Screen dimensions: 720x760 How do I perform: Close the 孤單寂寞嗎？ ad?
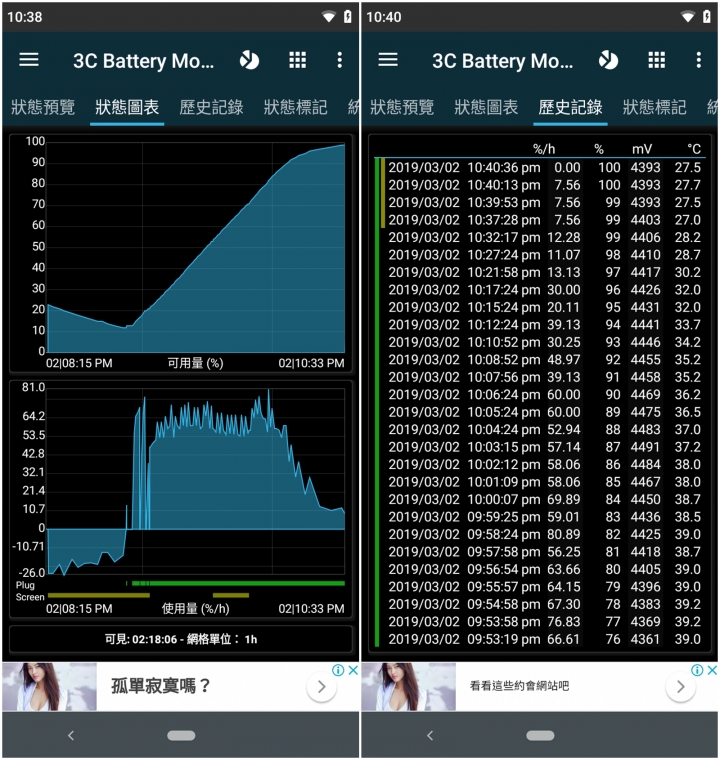352,670
